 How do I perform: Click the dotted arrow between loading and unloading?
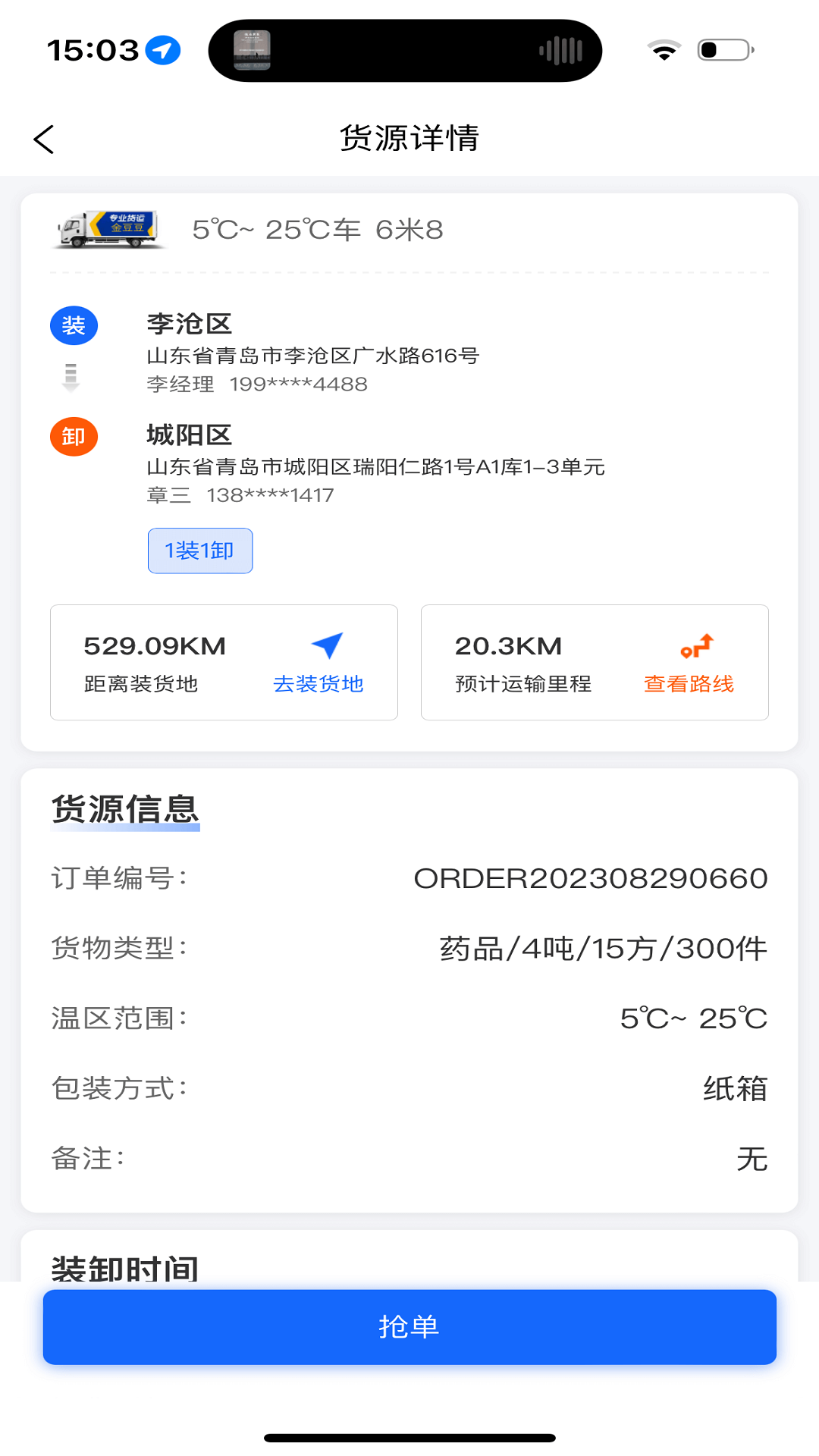[72, 378]
